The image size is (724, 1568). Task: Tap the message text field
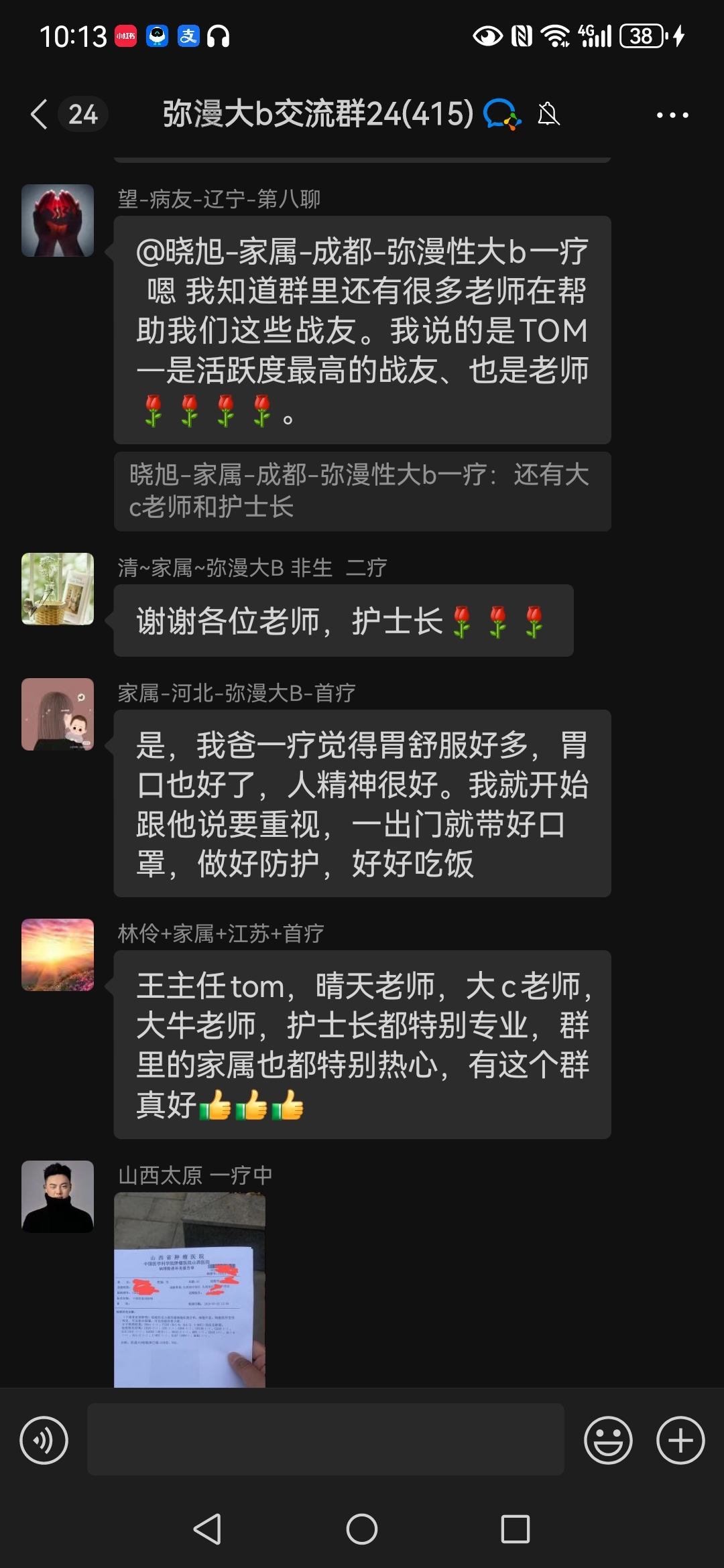[326, 1440]
